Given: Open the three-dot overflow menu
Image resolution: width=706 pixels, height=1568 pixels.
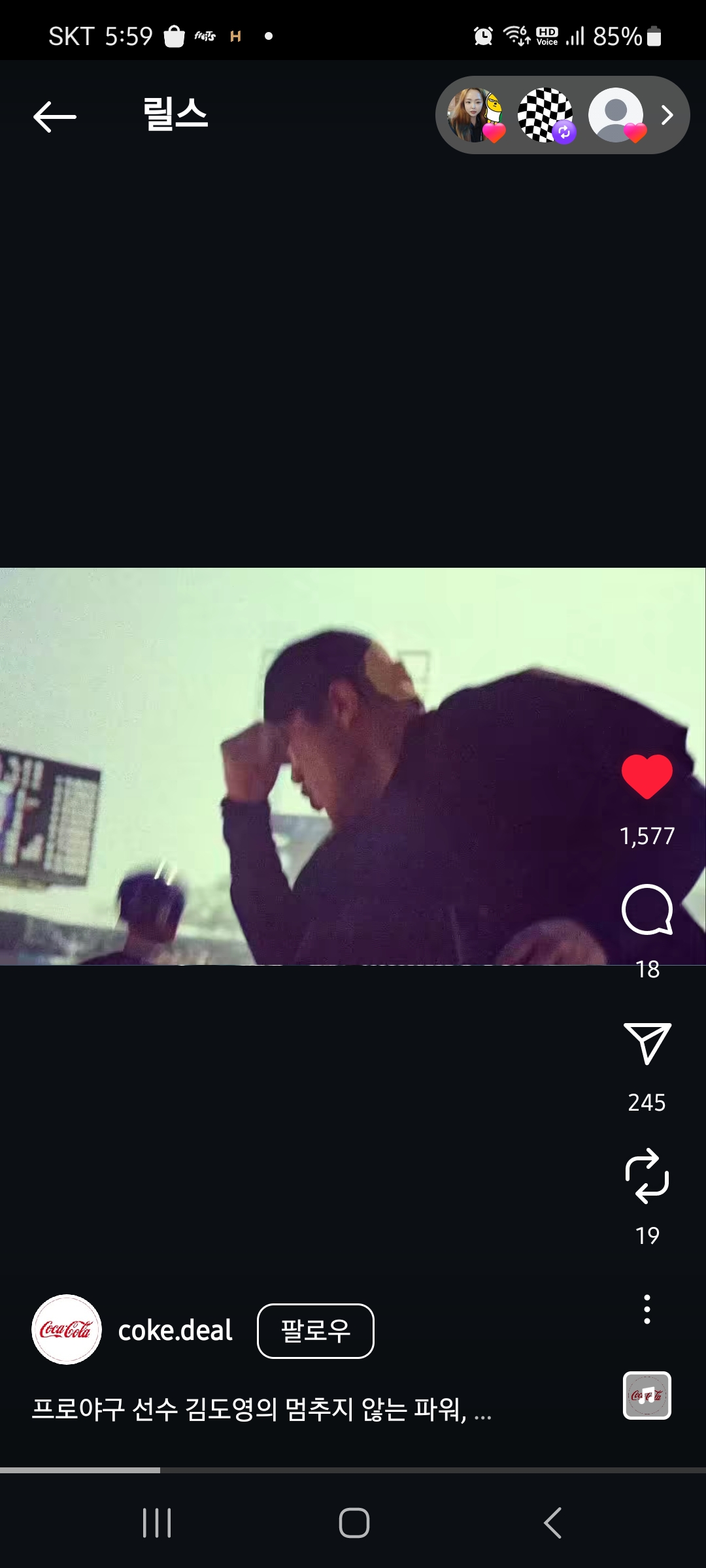Looking at the screenshot, I should coord(647,1309).
